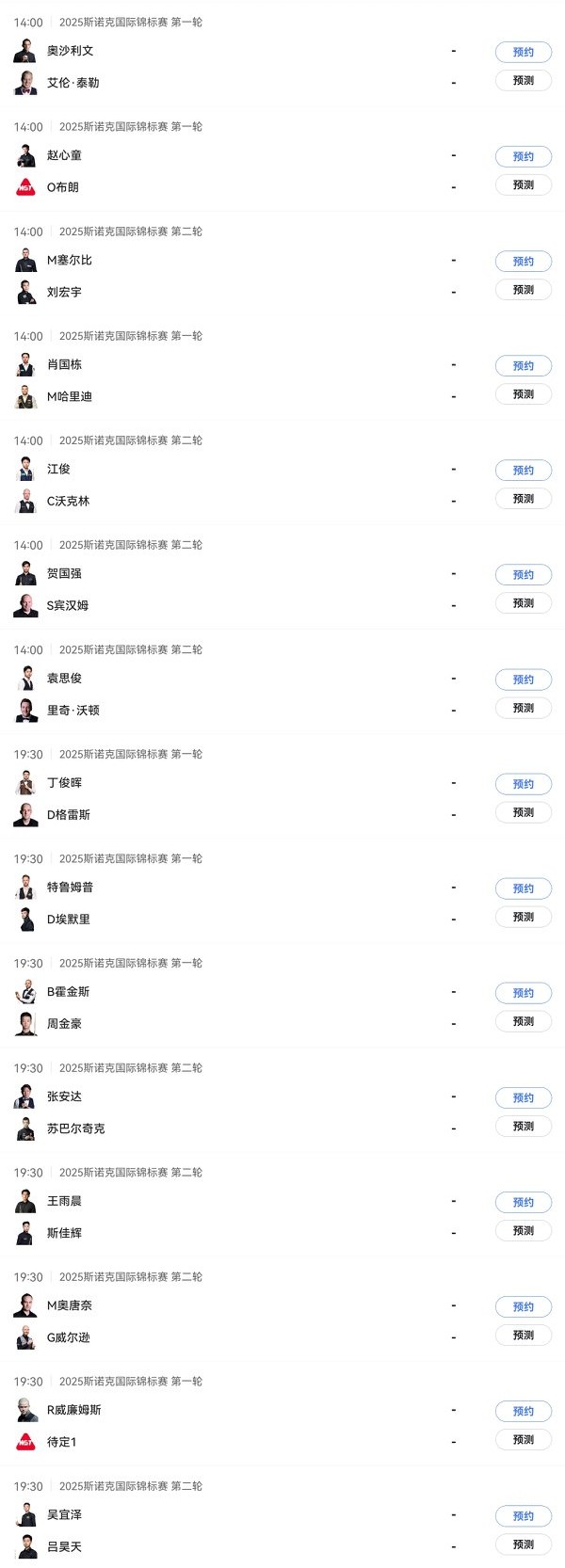Reserve the 江俊 vs C沃克林 match
The width and height of the screenshot is (565, 1568).
point(523,471)
